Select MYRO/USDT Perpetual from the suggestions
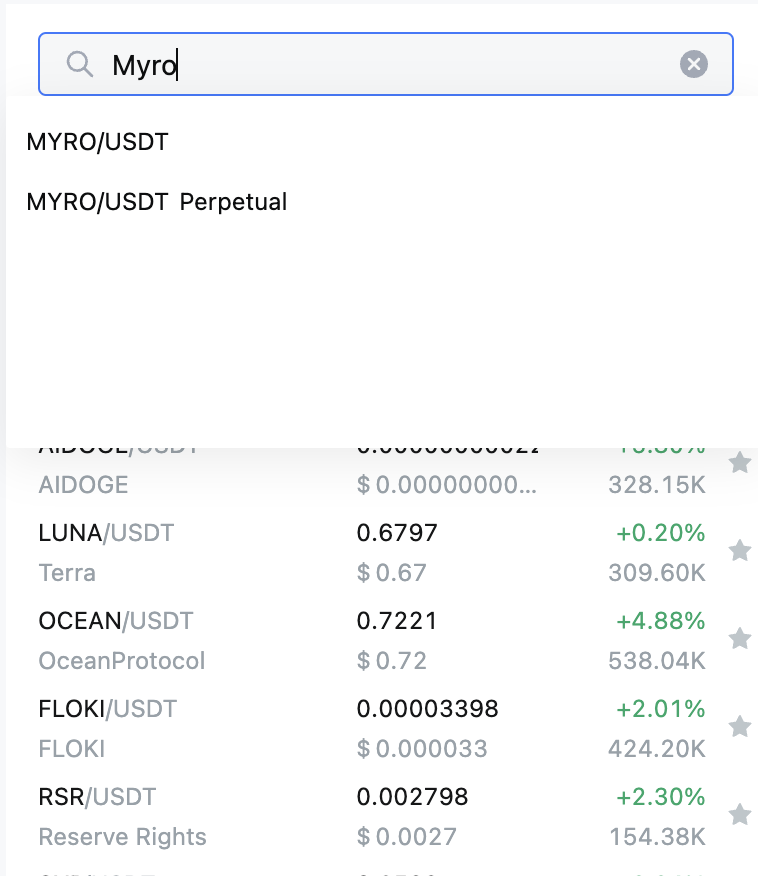Viewport: 758px width, 876px height. (156, 201)
